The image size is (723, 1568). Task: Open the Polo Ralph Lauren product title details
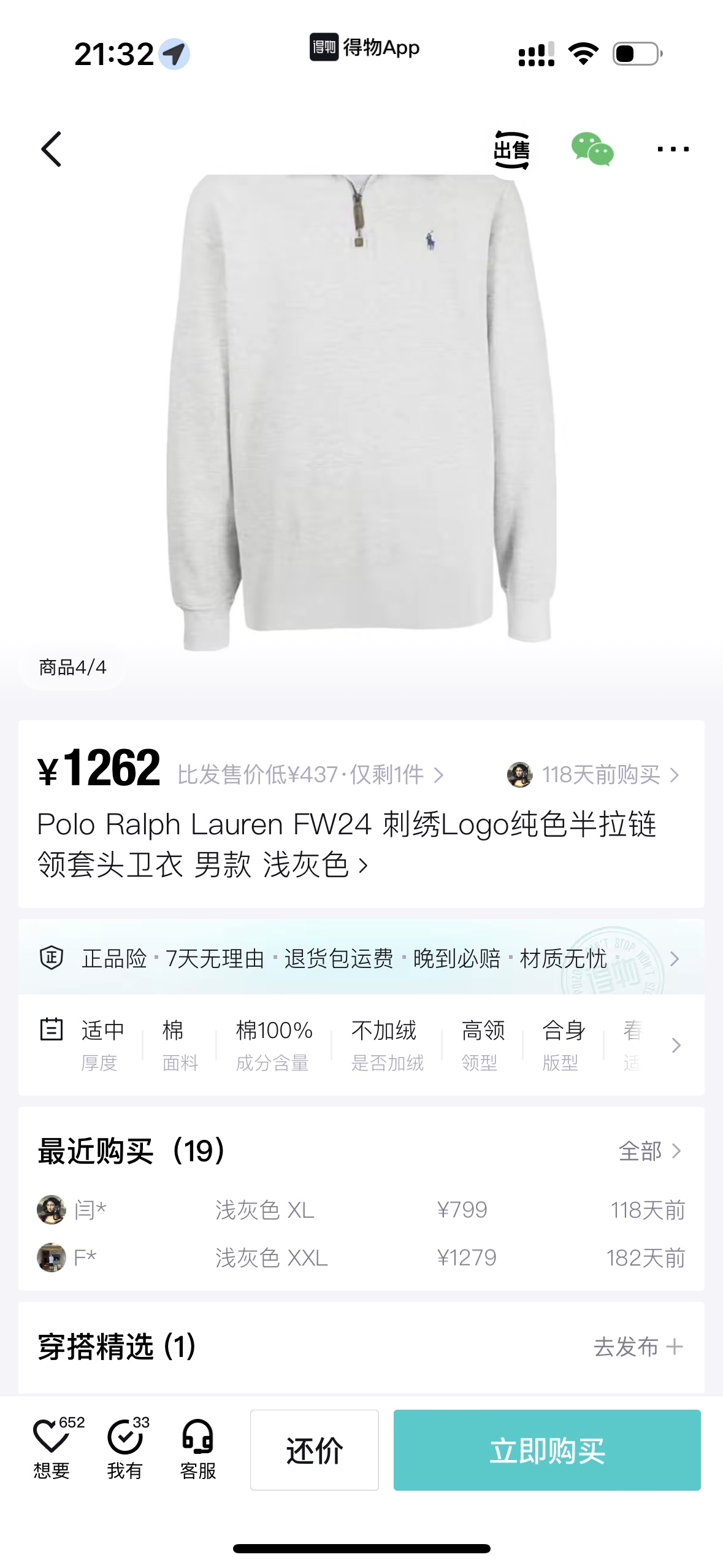[x=347, y=844]
